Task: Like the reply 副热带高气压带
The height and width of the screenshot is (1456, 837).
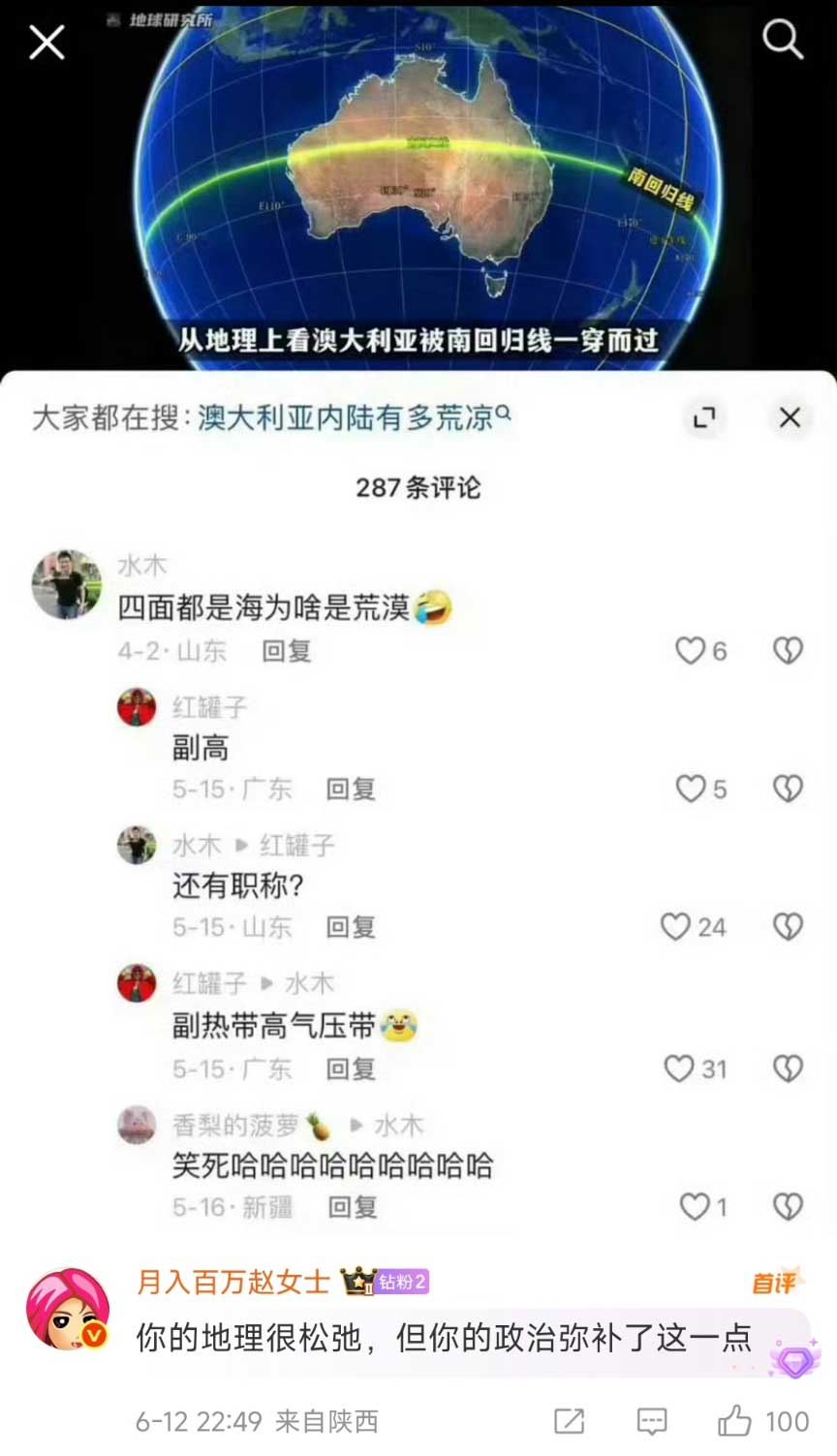Action: 679,1069
